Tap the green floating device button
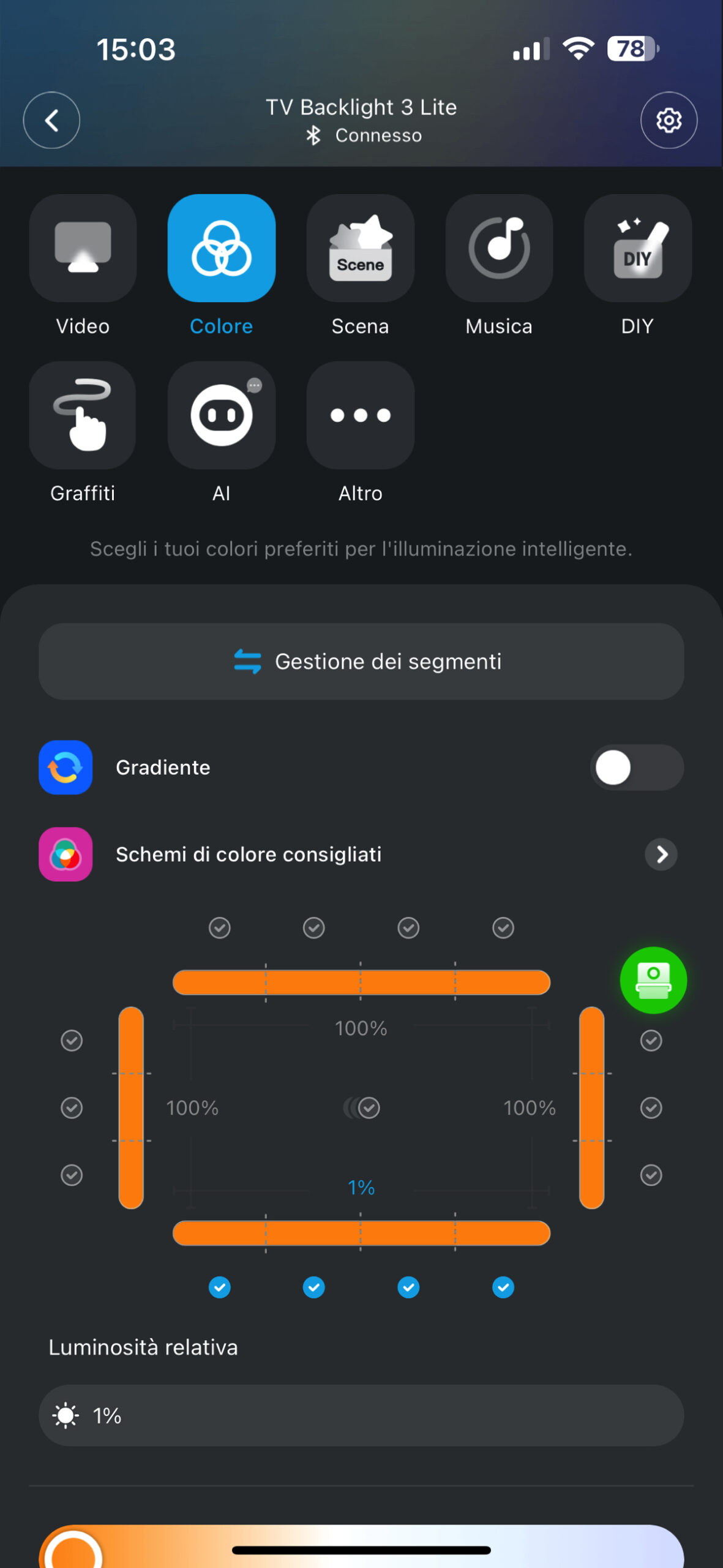Viewport: 723px width, 1568px height. 653,980
